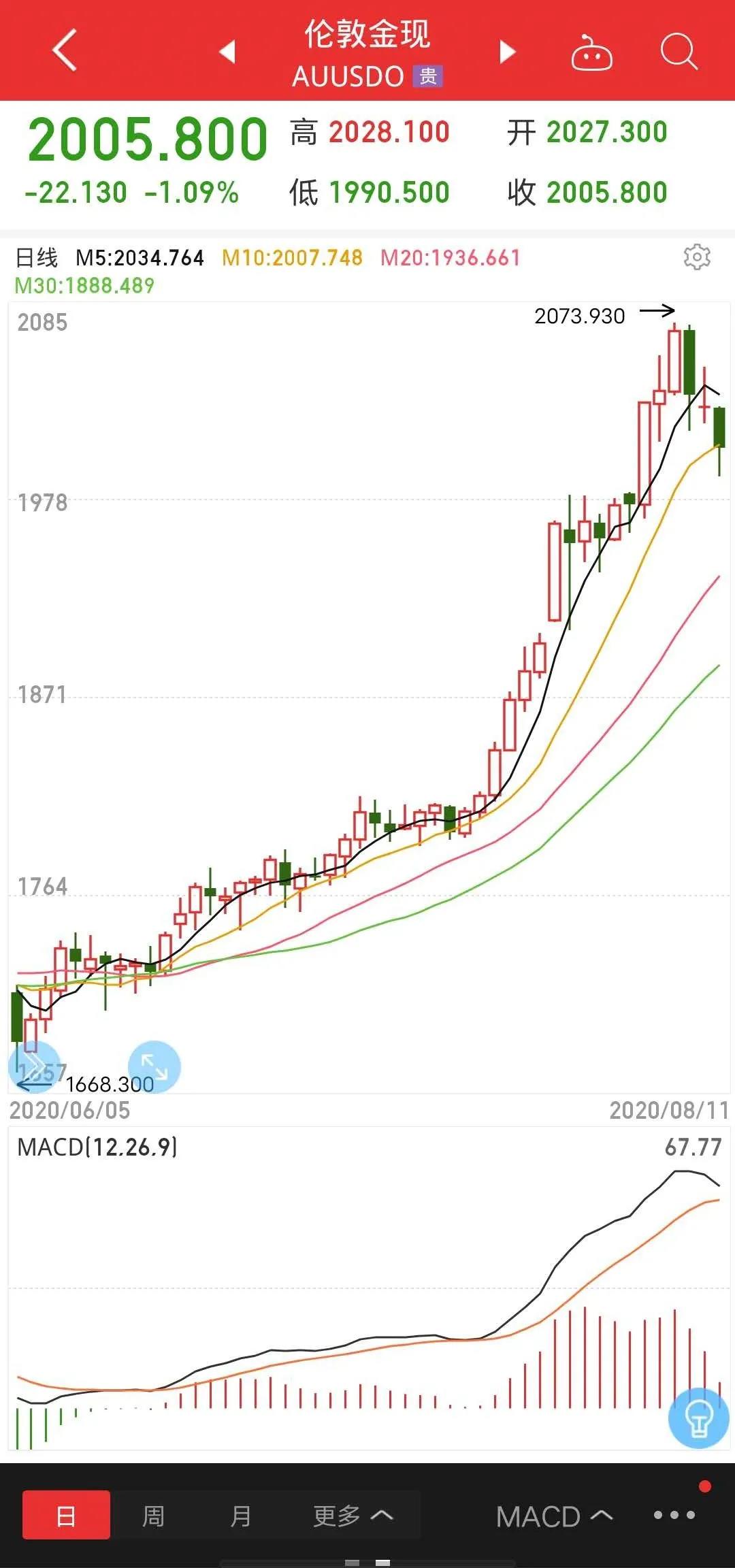Expand the 更多 period options
Image resolution: width=735 pixels, height=1568 pixels.
(x=353, y=1515)
